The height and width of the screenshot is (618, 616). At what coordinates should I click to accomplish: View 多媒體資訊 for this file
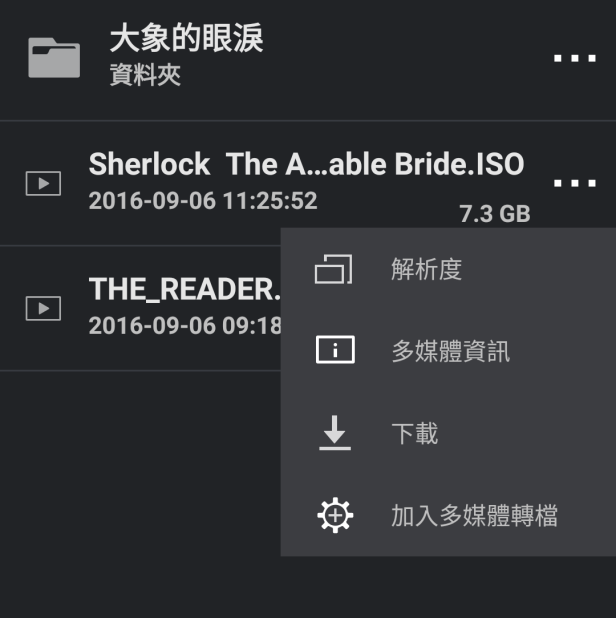point(449,351)
